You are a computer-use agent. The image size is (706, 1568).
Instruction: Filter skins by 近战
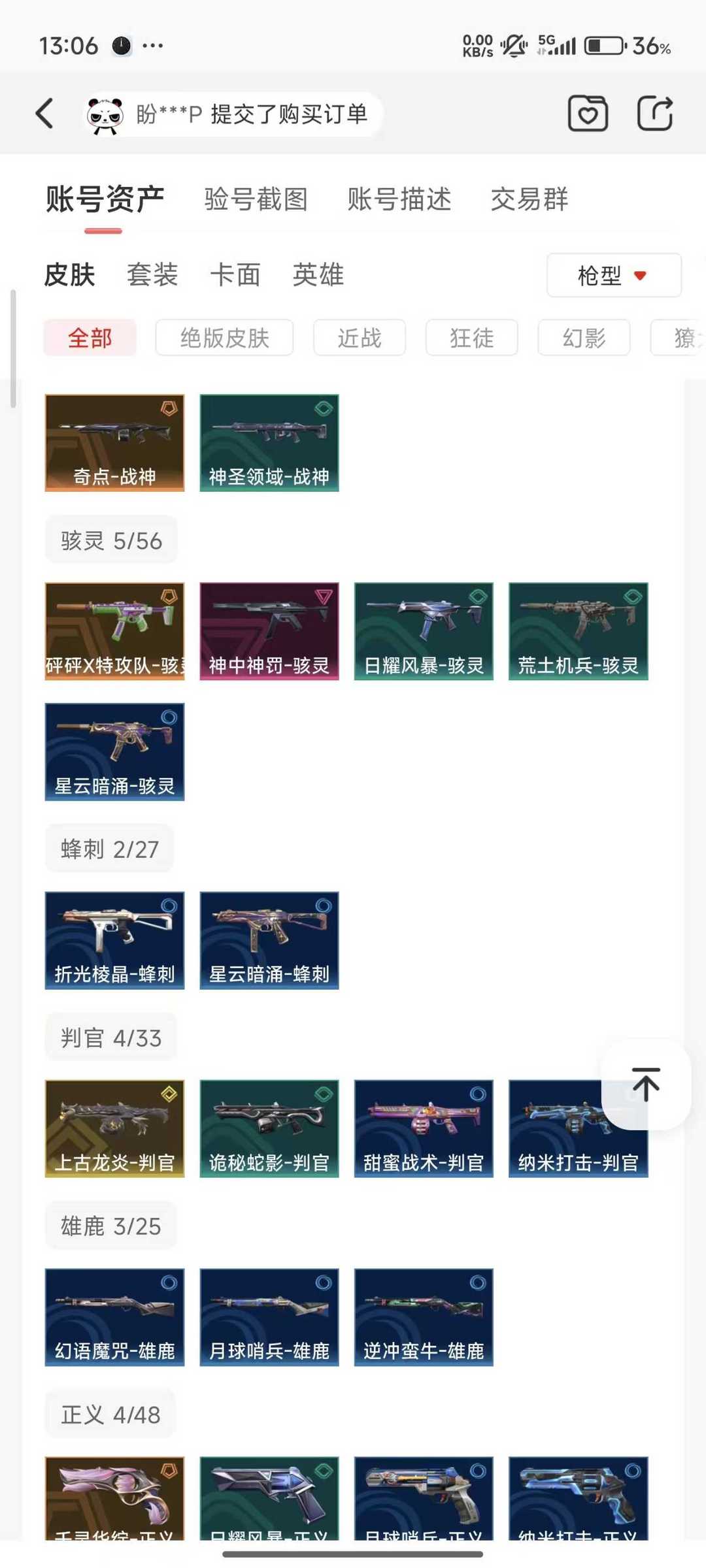tap(359, 338)
